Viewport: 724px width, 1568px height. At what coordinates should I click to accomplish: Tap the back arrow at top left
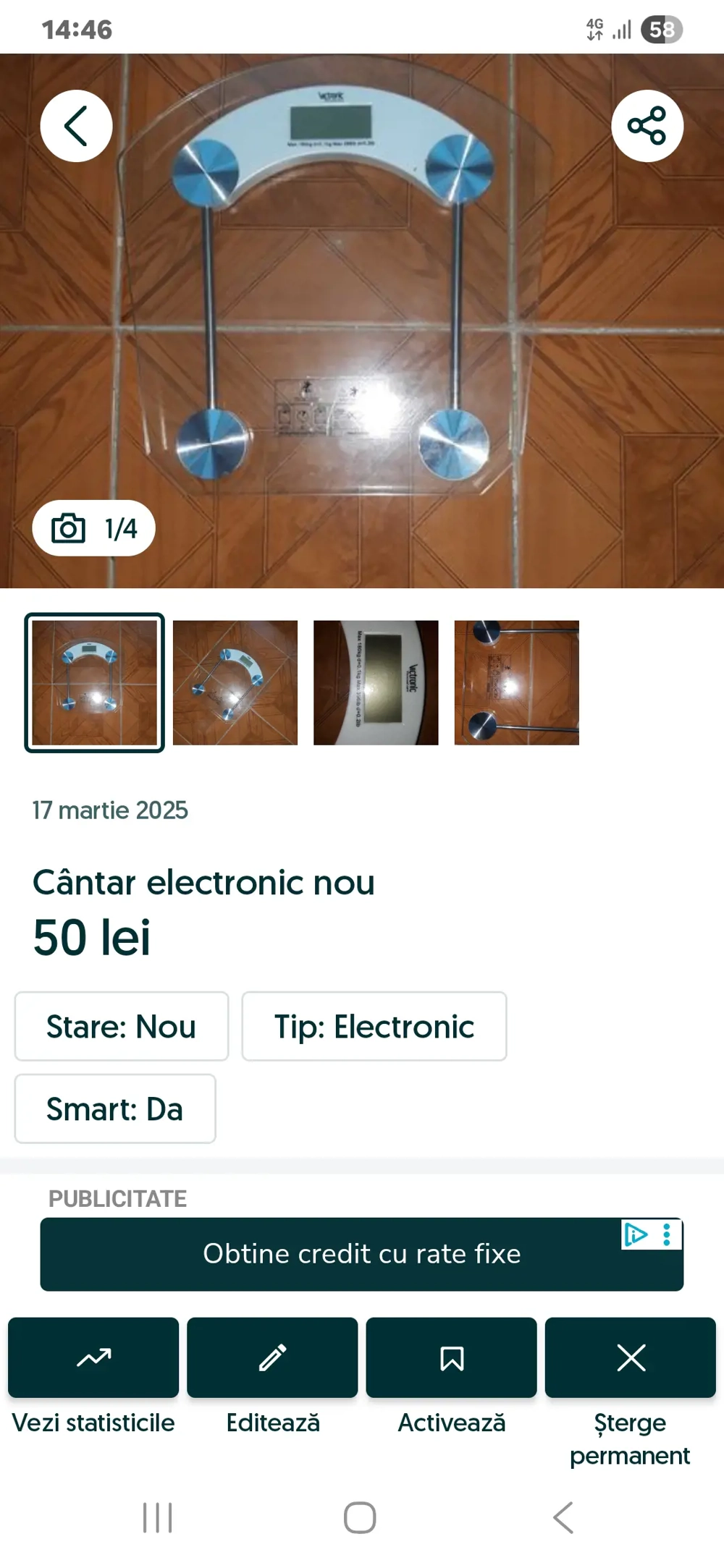tap(75, 125)
